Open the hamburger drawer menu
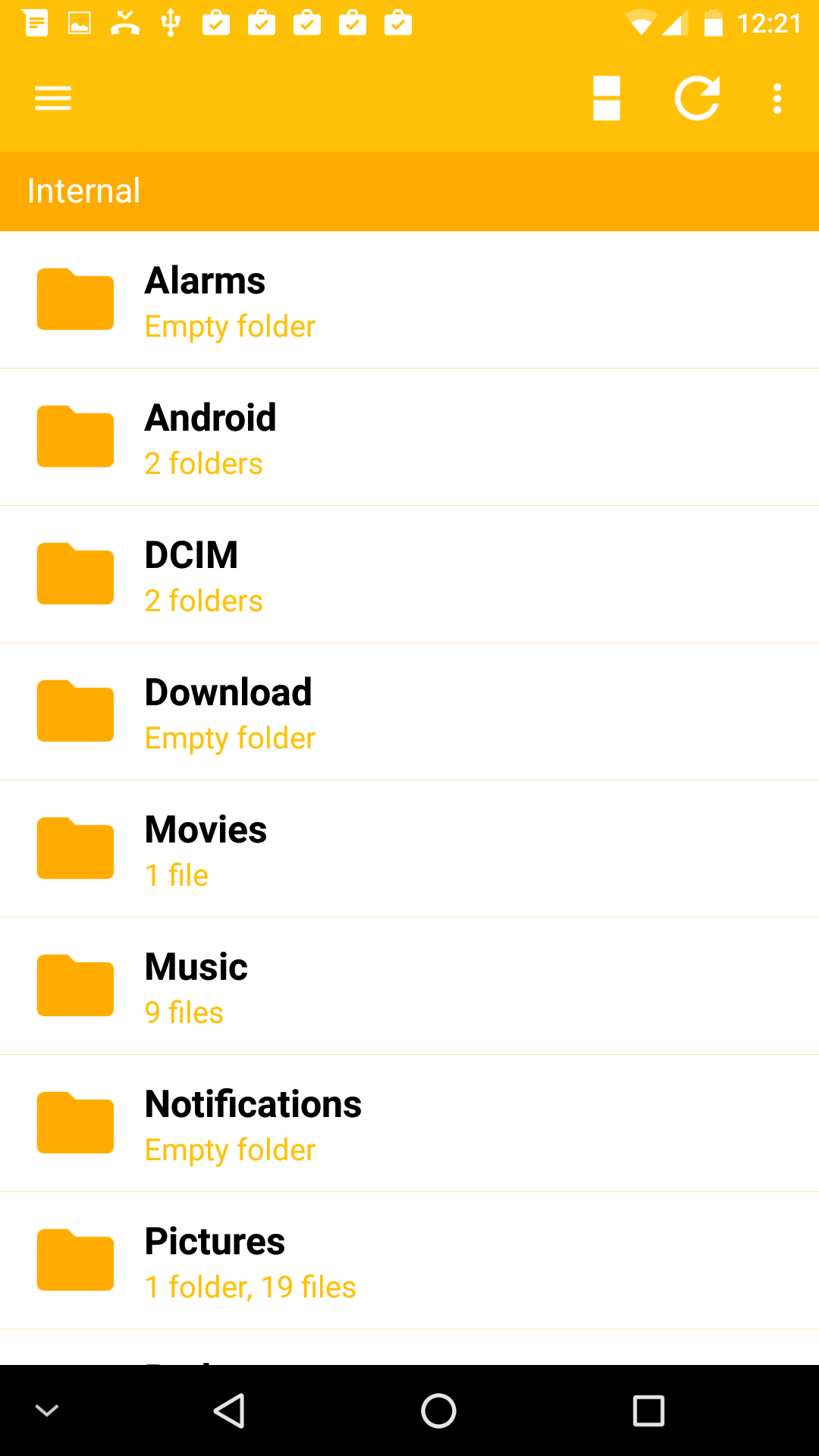The height and width of the screenshot is (1456, 819). [53, 99]
